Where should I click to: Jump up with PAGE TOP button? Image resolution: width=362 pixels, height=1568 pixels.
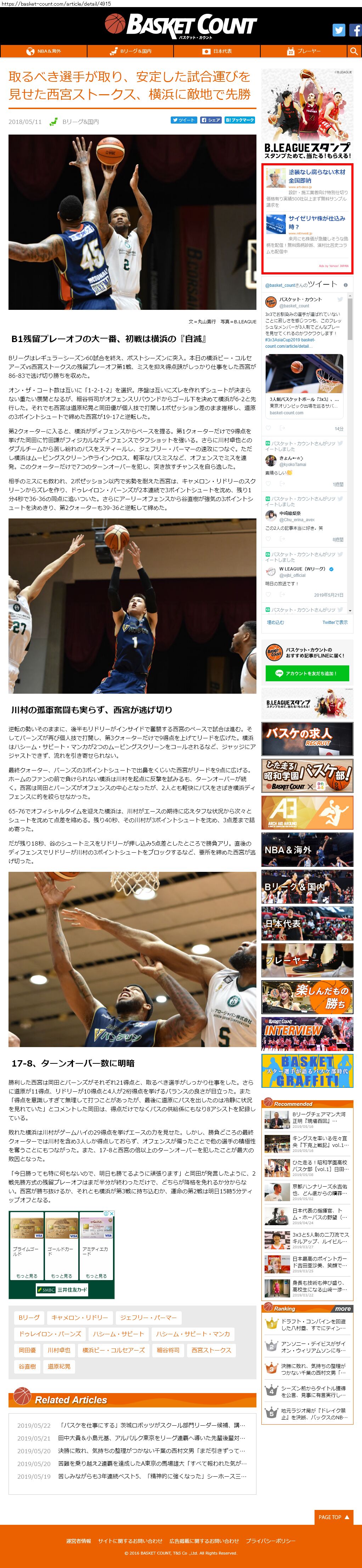pos(333,1517)
